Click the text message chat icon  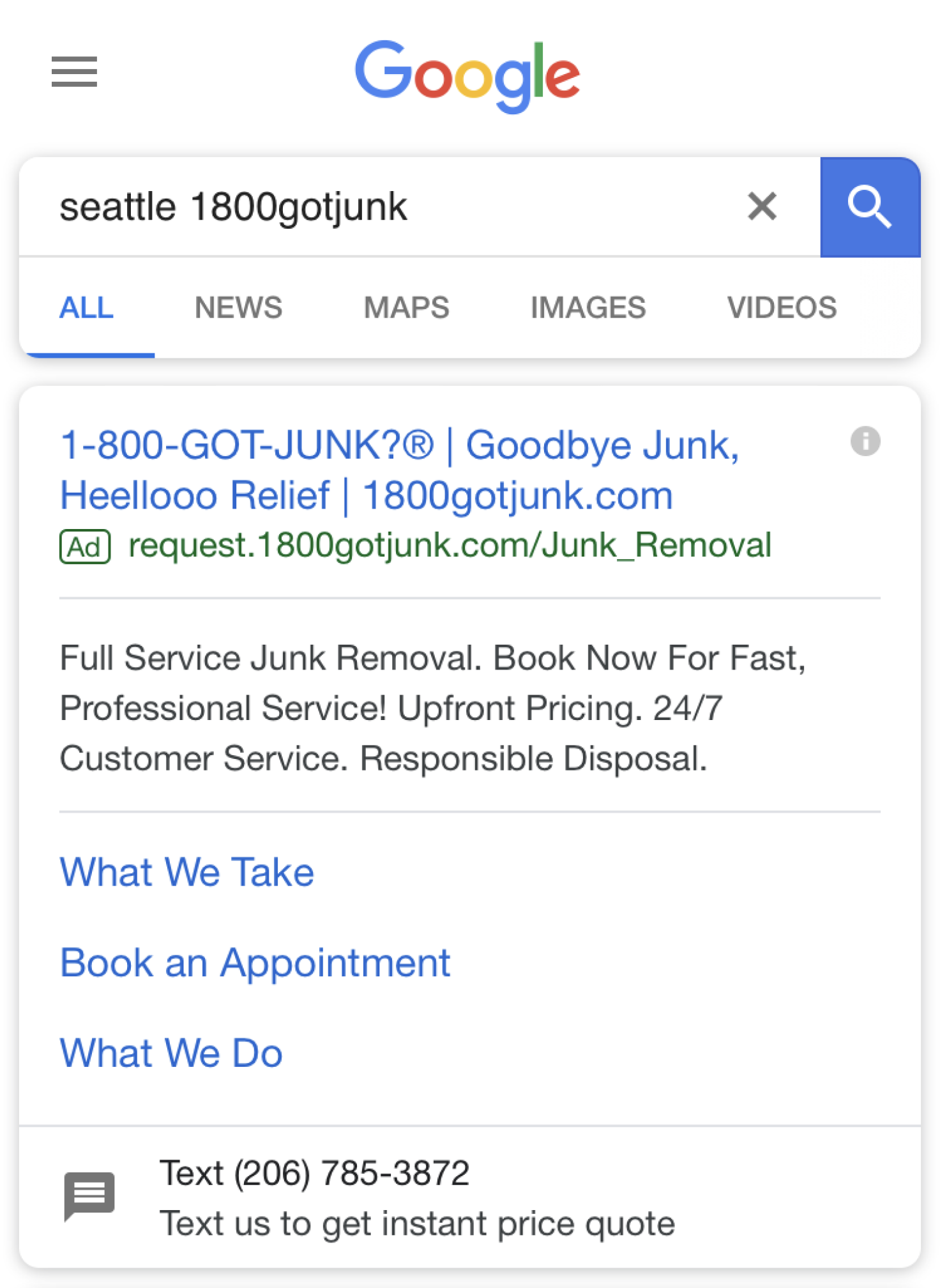(x=88, y=1197)
